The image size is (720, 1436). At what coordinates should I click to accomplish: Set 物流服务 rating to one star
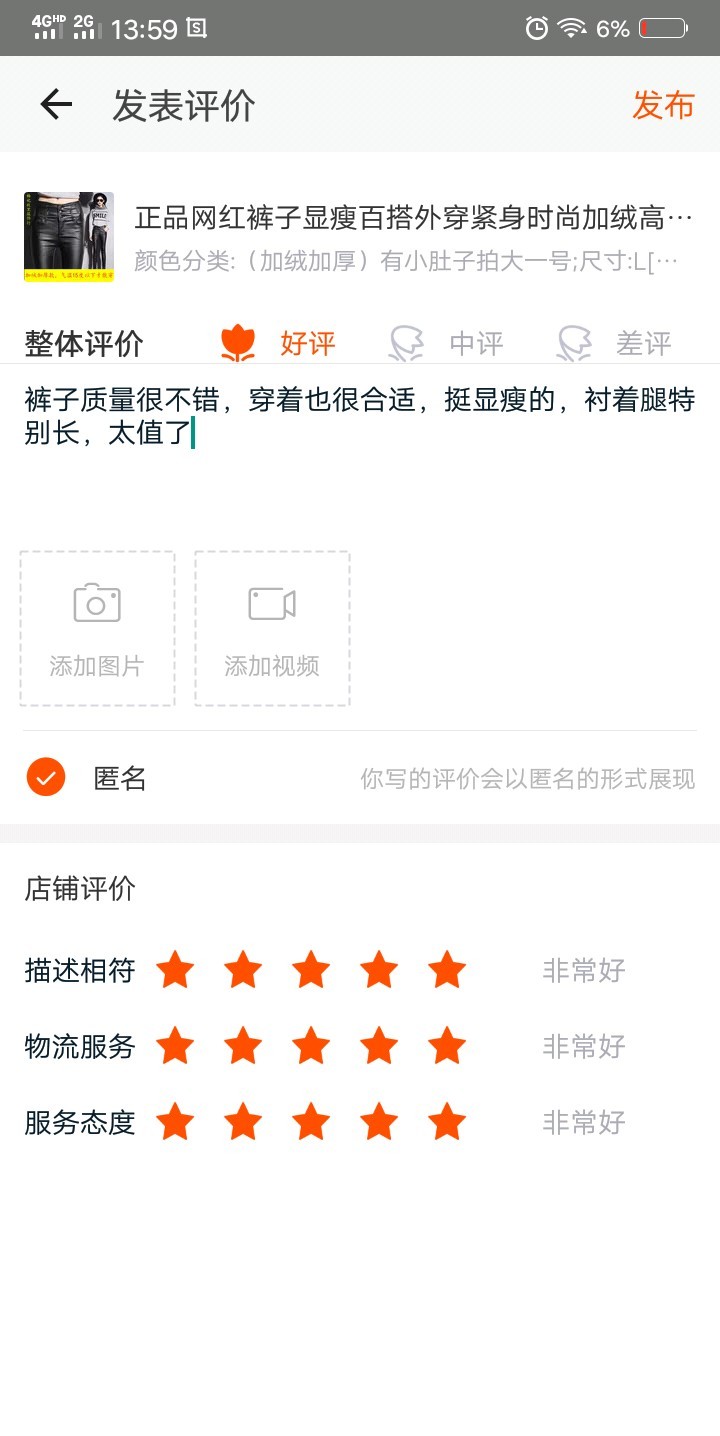point(175,1046)
